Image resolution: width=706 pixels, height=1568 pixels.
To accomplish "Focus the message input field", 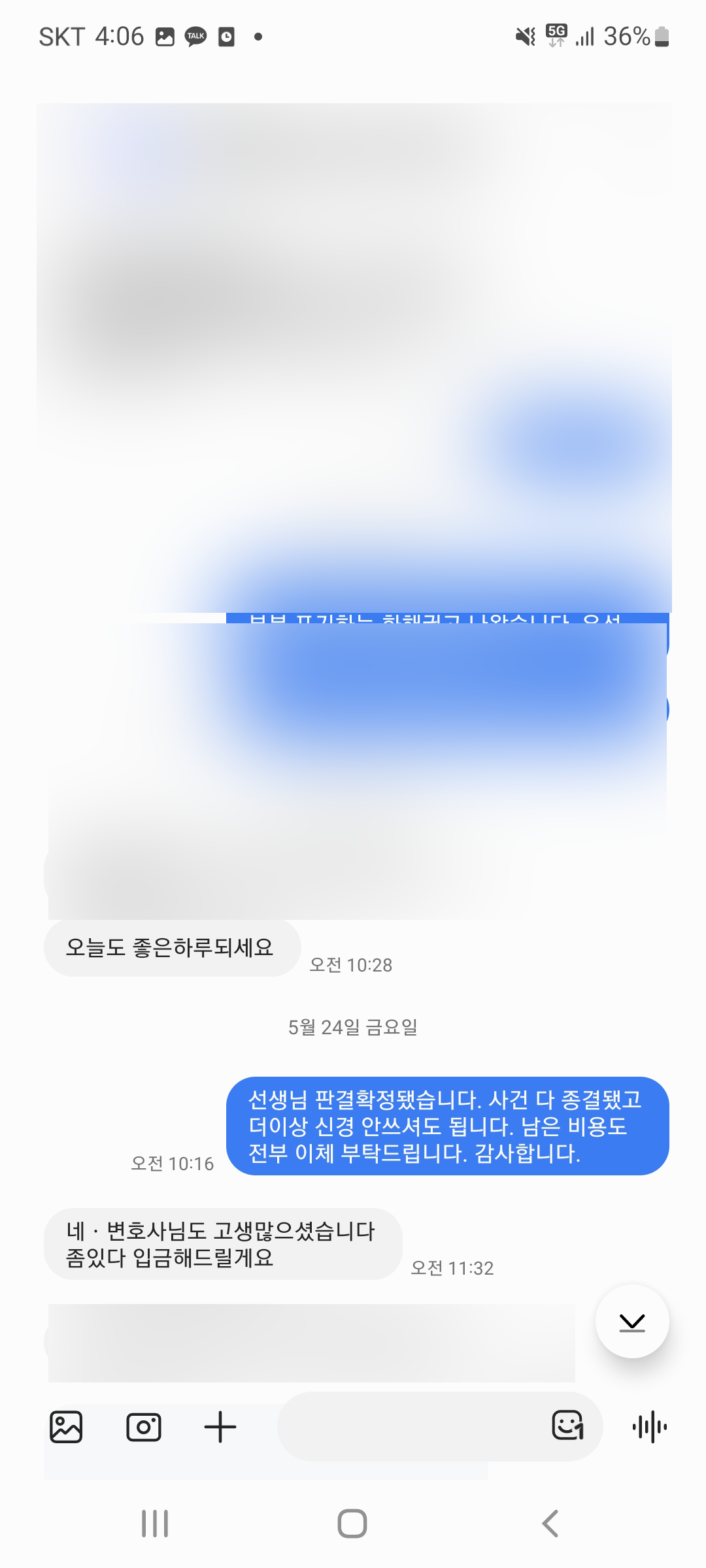I will click(412, 1427).
